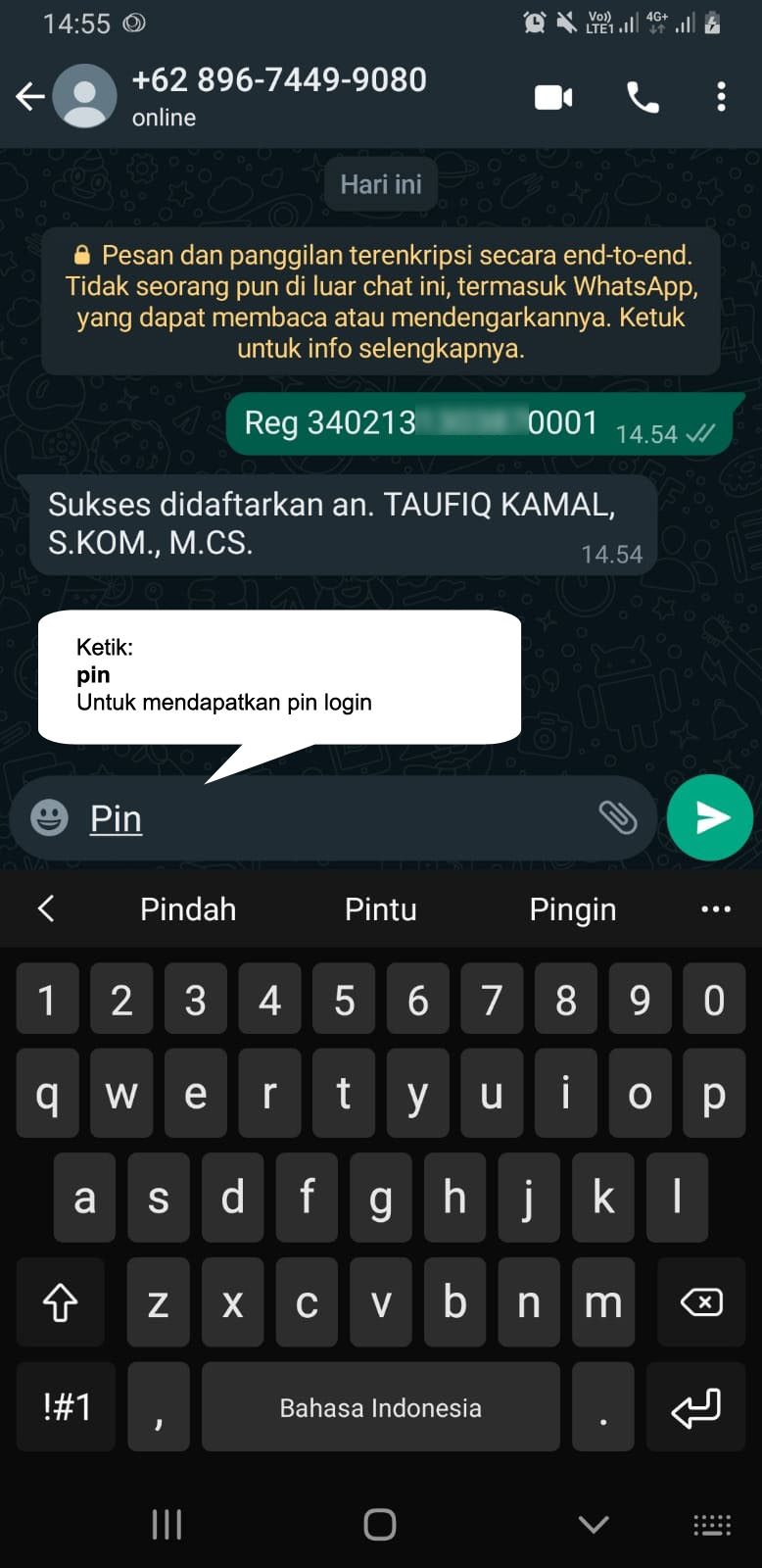This screenshot has width=762, height=1568.
Task: Start a video call with this contact
Action: [x=553, y=97]
